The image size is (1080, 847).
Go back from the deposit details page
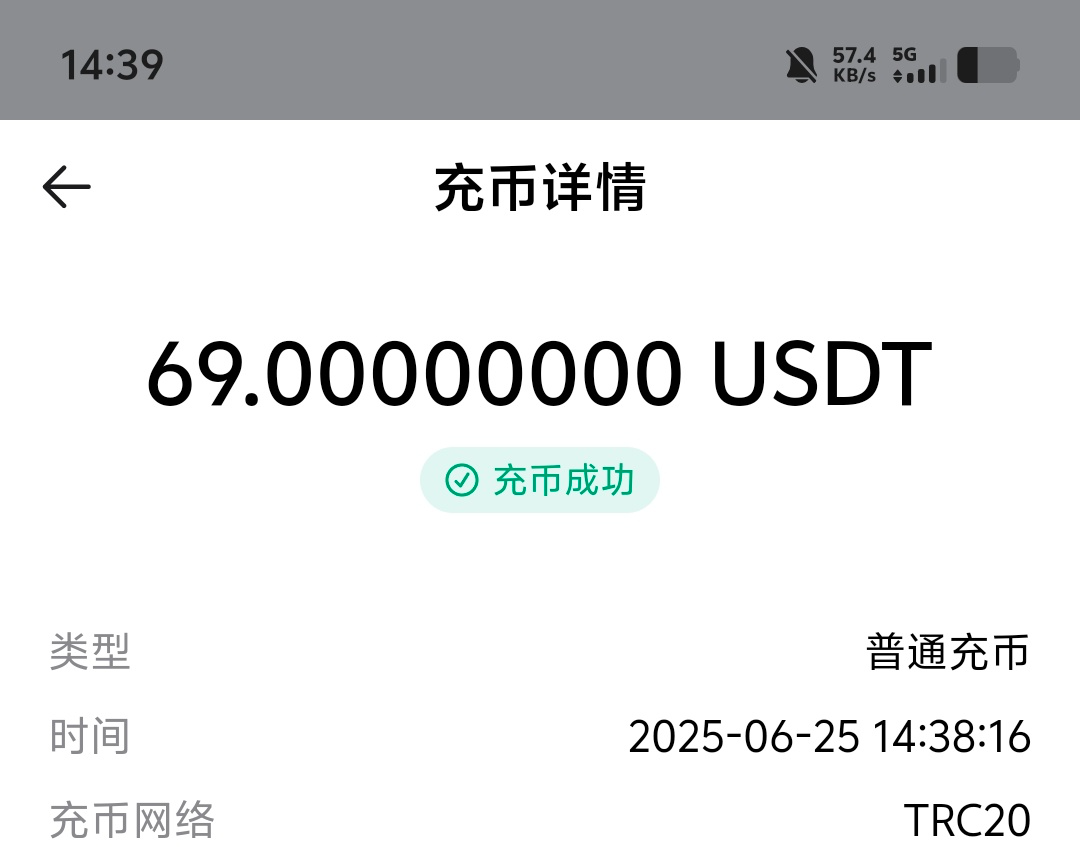click(67, 187)
